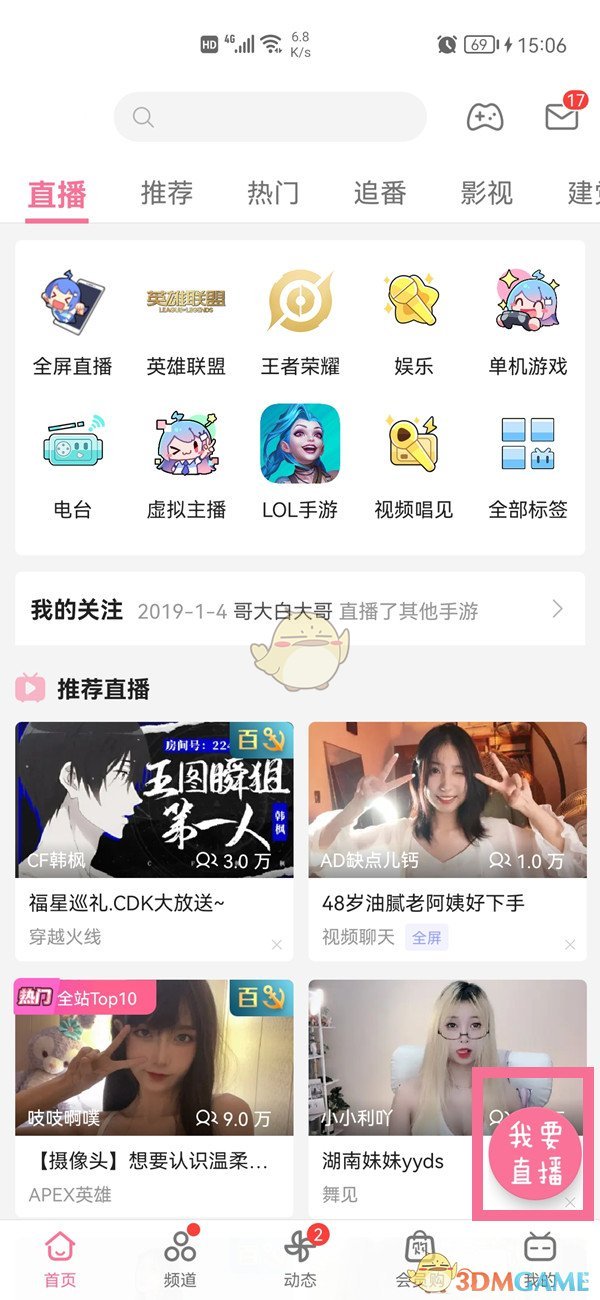Open the 娱乐 category
The height and width of the screenshot is (1300, 600).
pos(414,322)
